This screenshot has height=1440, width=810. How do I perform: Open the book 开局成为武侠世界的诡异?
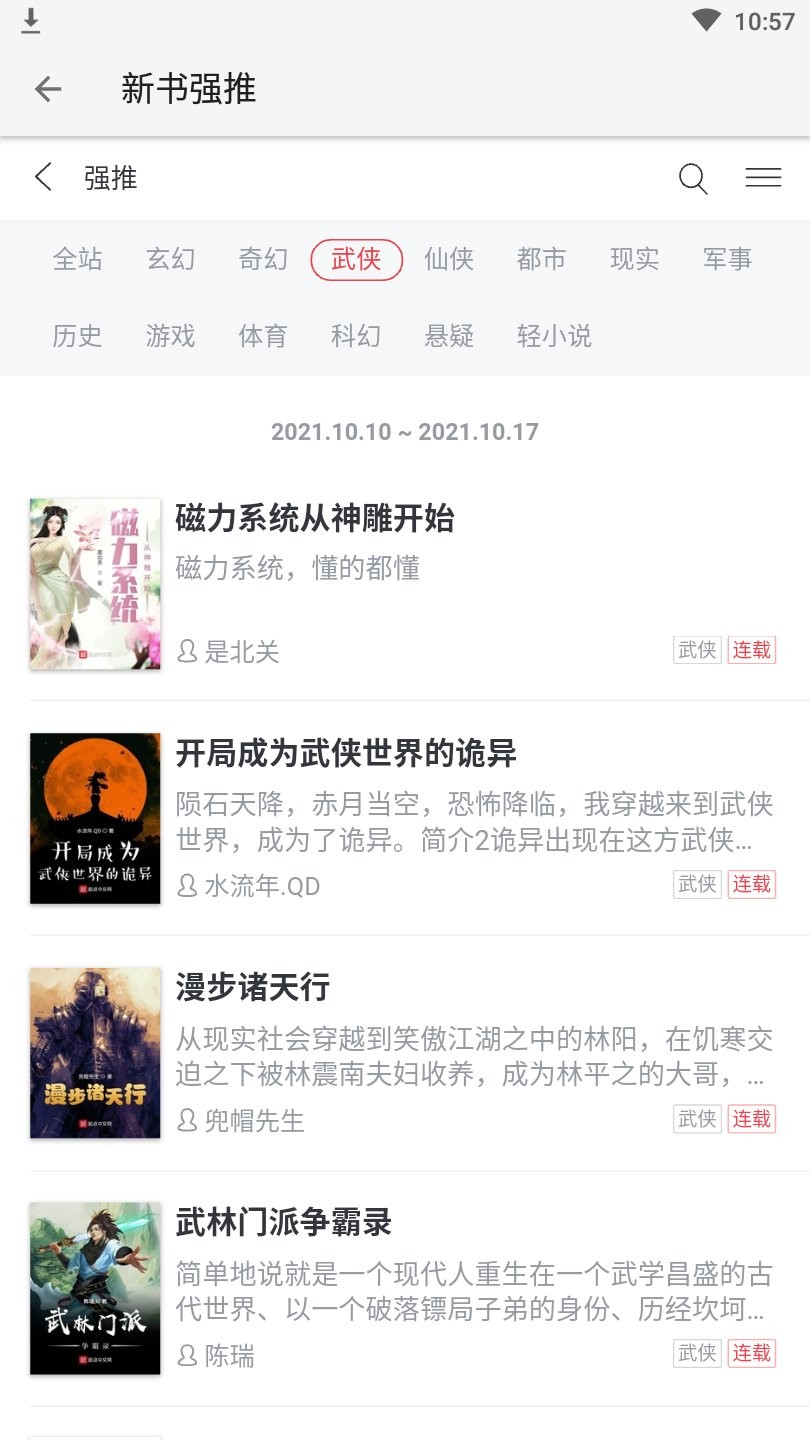[x=405, y=819]
